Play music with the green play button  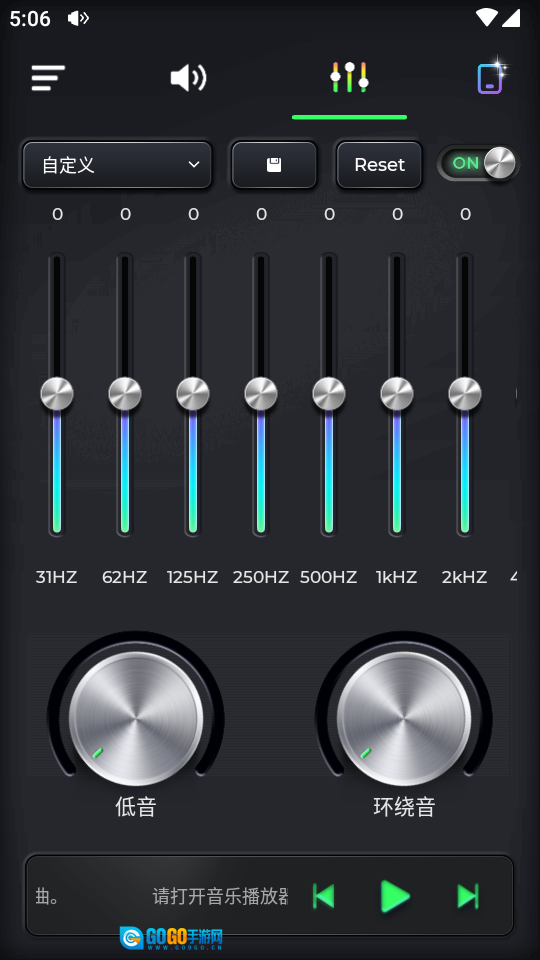[x=395, y=896]
